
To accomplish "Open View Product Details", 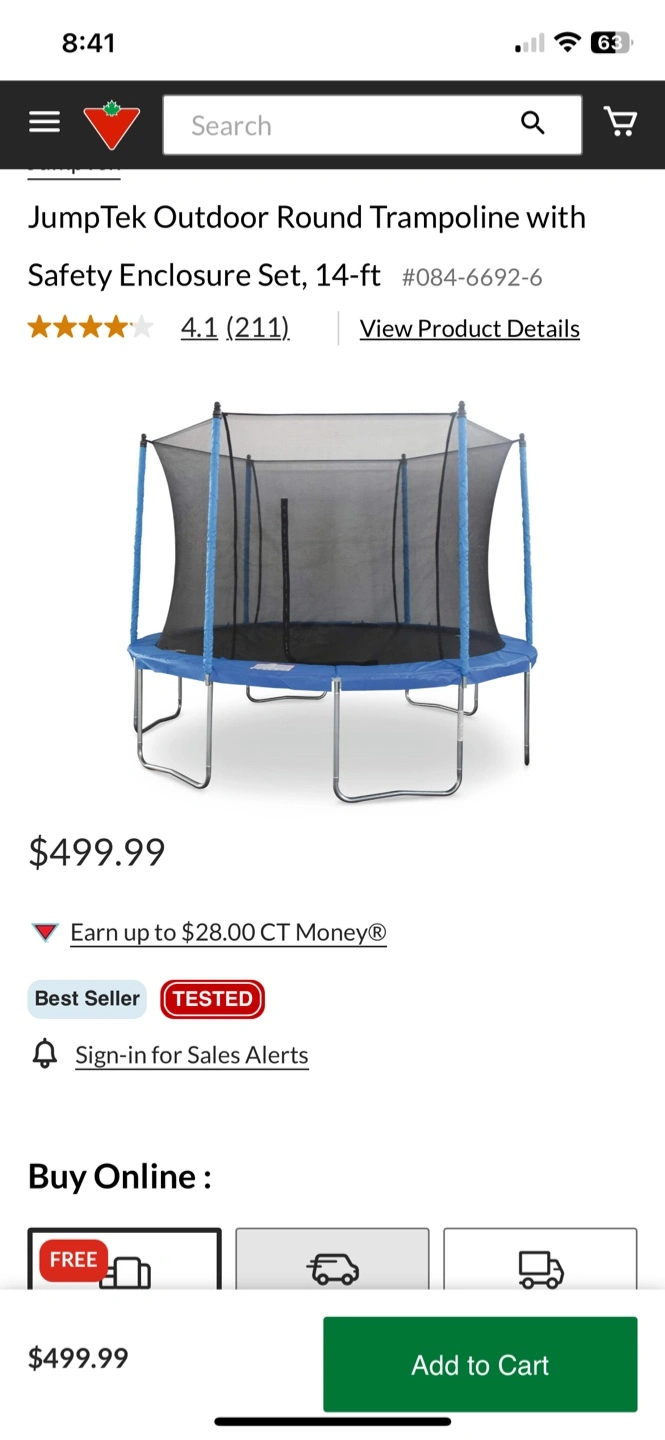I will pos(469,329).
